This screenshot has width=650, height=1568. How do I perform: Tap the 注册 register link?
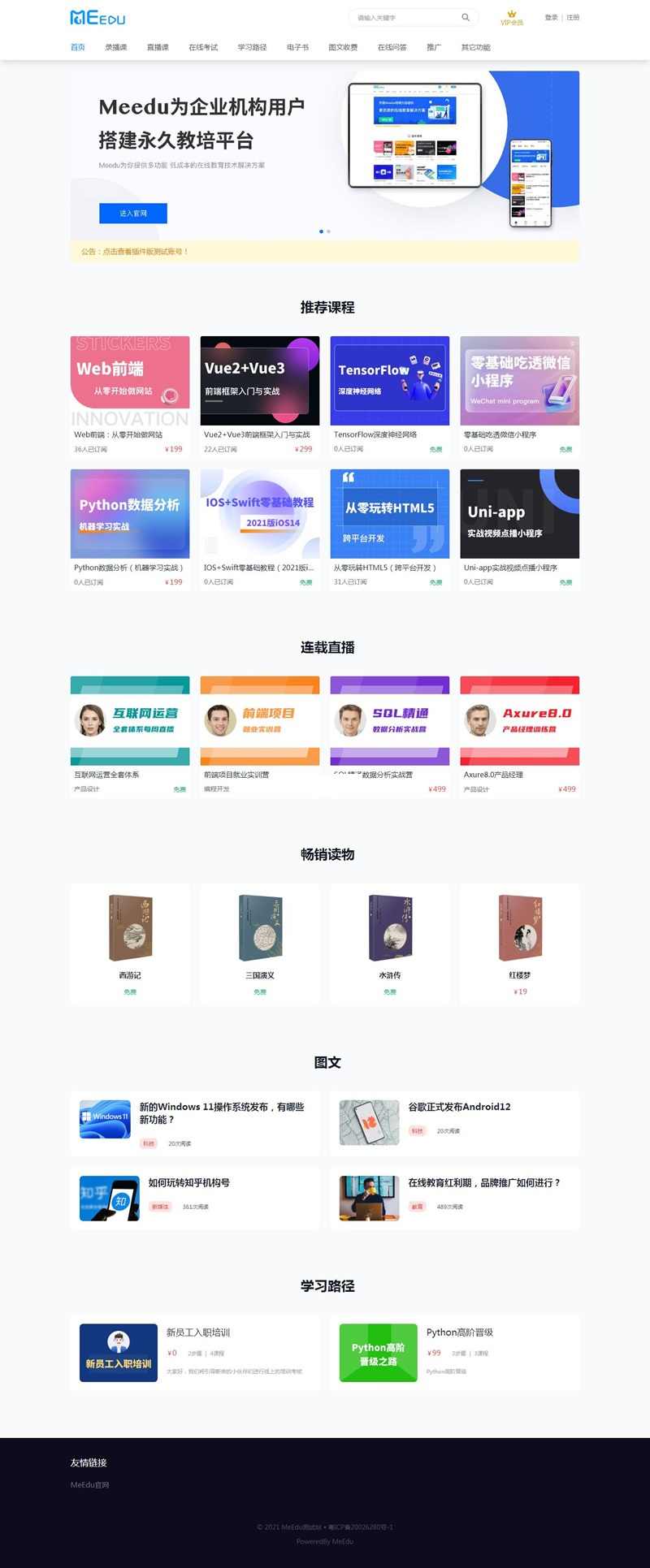coord(573,17)
